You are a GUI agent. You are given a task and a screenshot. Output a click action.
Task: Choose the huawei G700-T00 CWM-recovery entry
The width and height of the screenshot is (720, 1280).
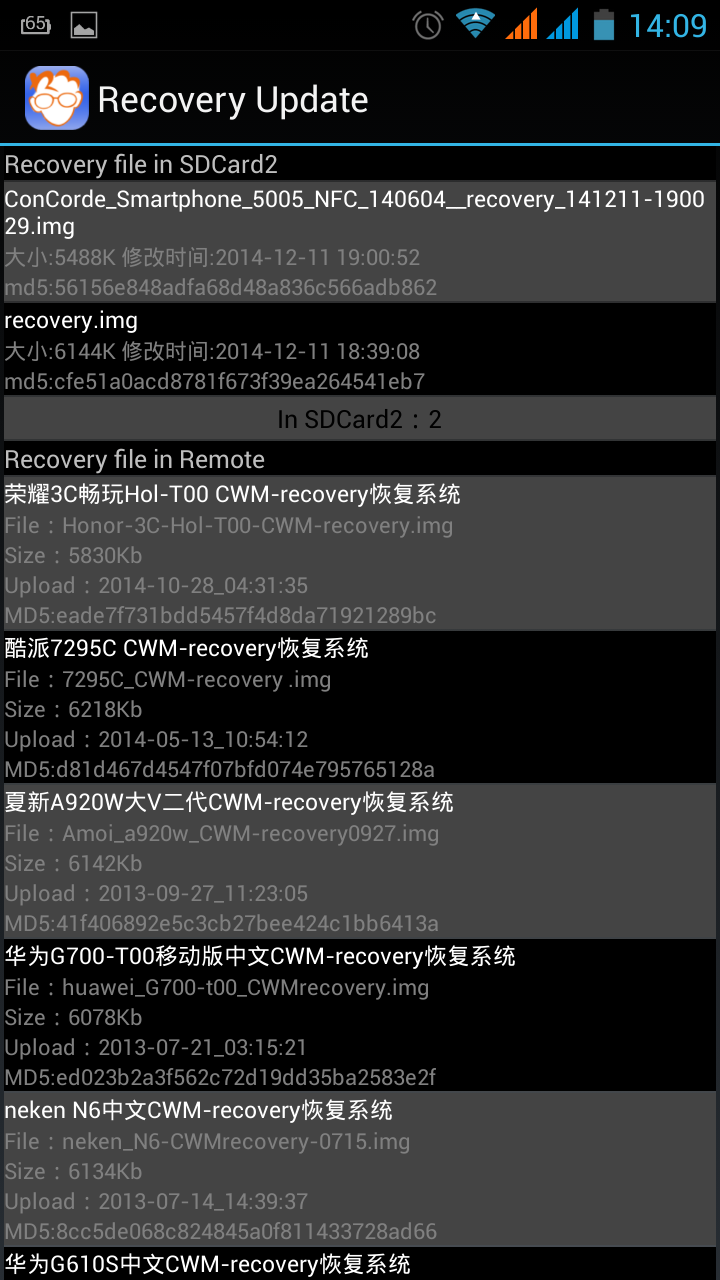point(360,1016)
